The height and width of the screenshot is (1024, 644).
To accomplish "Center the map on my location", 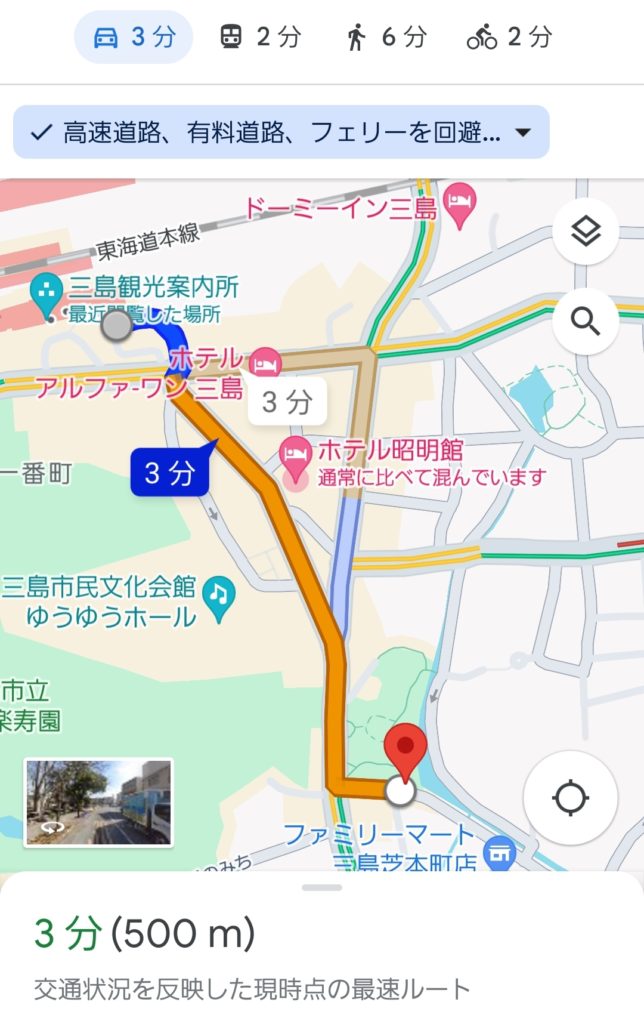I will [570, 798].
